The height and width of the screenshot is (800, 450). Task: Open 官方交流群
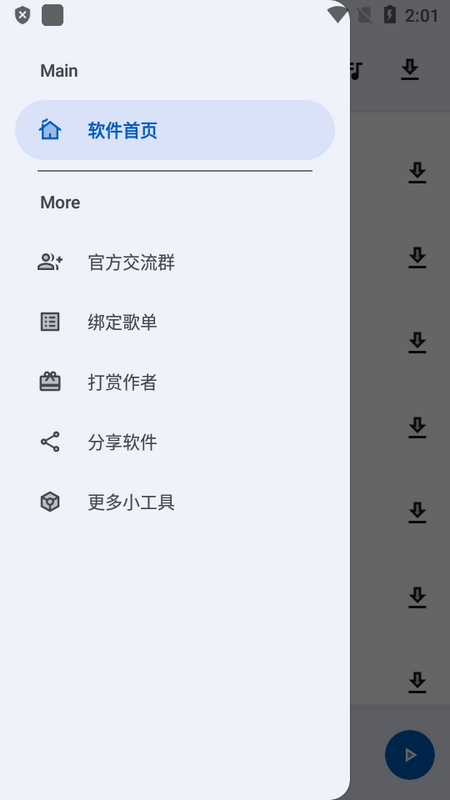175,263
